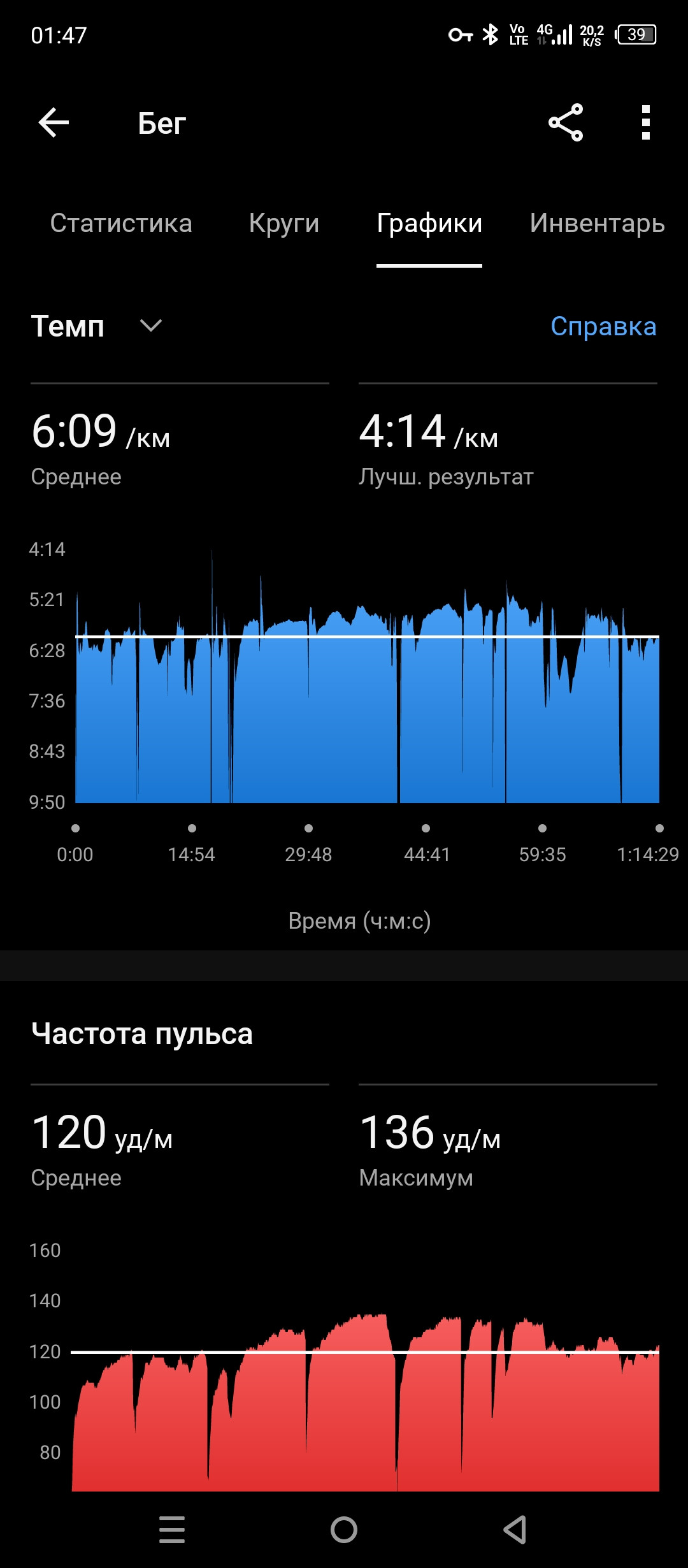The image size is (688, 1568).
Task: Expand the Темп chart dropdown
Action: (97, 326)
